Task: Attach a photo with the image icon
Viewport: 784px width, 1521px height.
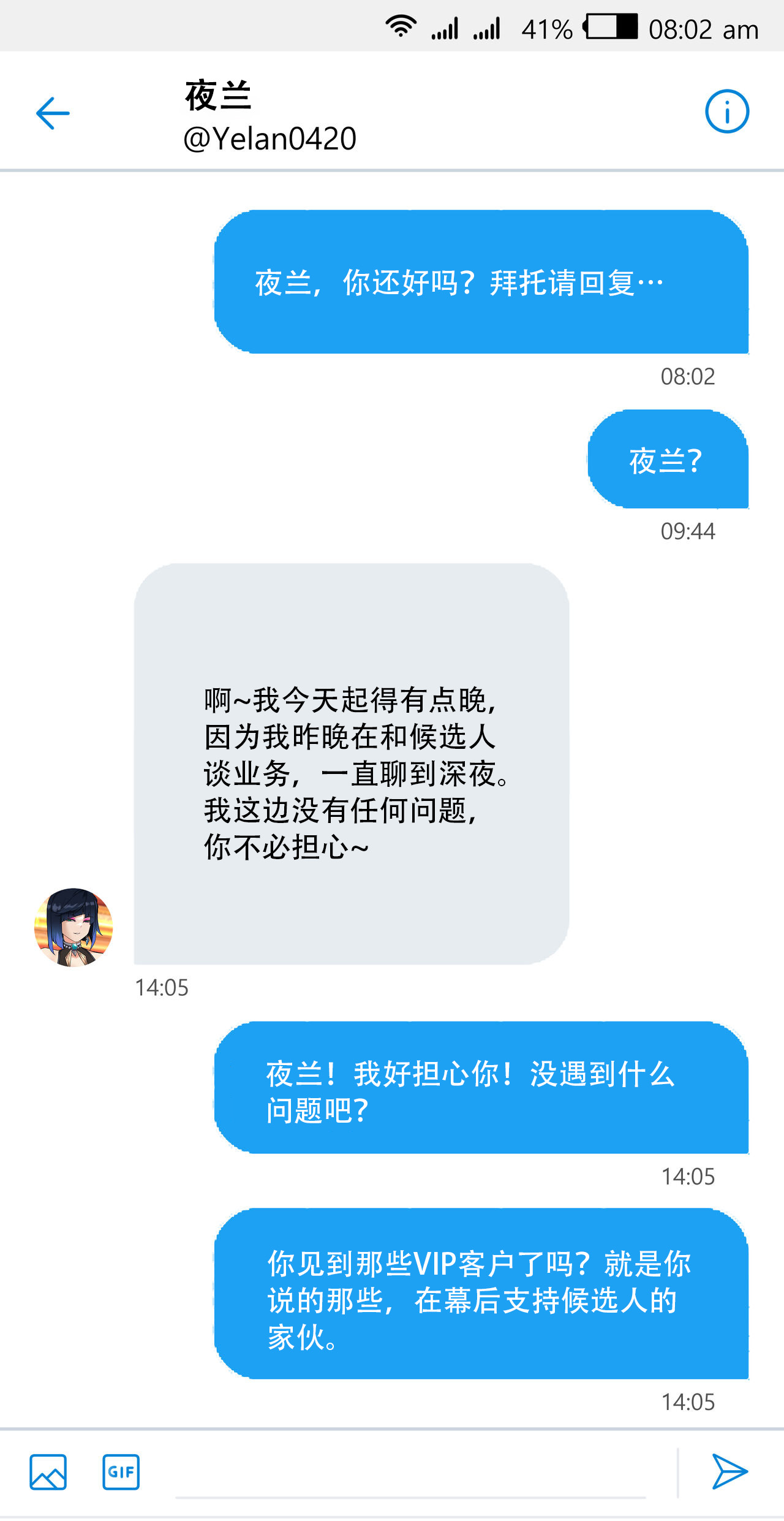Action: (48, 1471)
